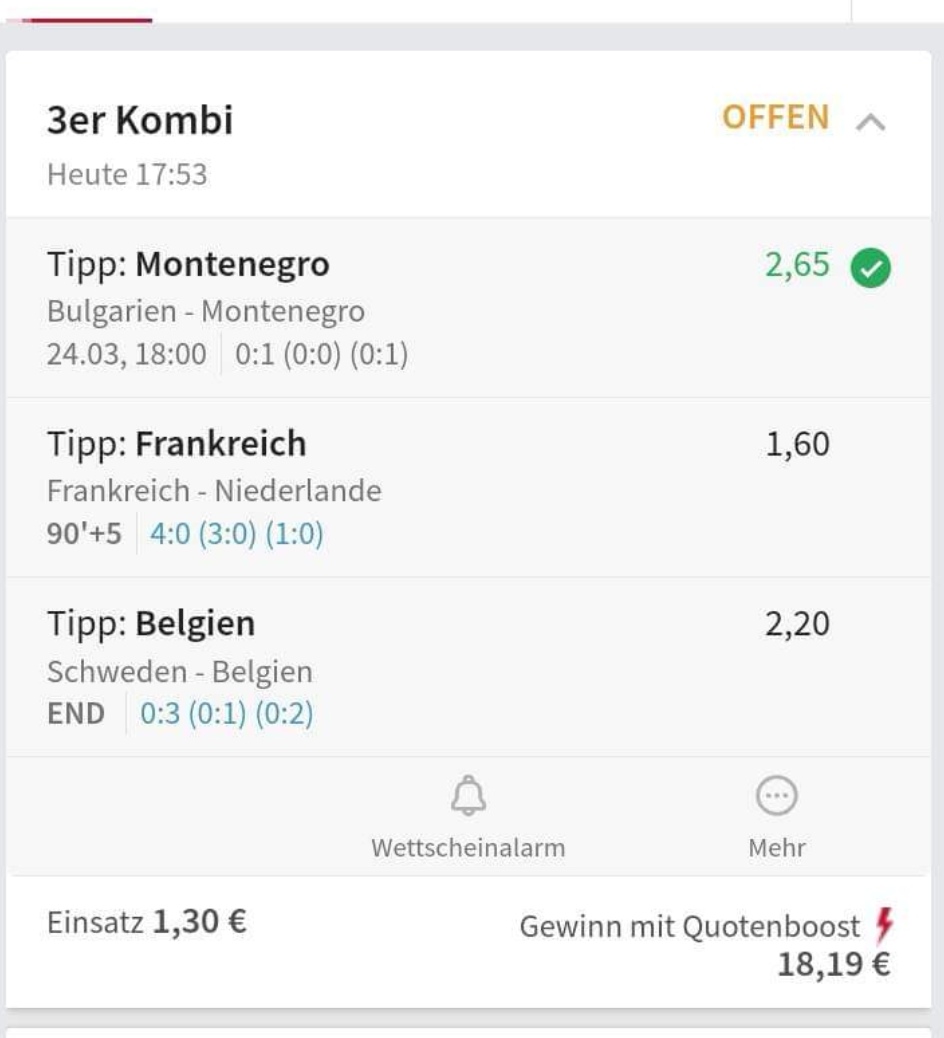The width and height of the screenshot is (944, 1038).
Task: View the Frankreich - Niederlande match details
Action: pyautogui.click(x=214, y=491)
